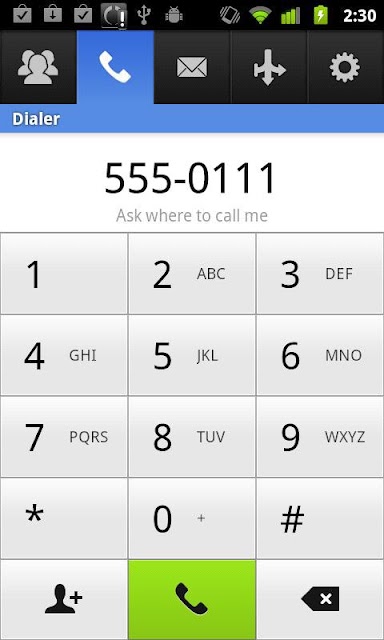Tap the 6 MNO key
The image size is (384, 640).
[320, 355]
